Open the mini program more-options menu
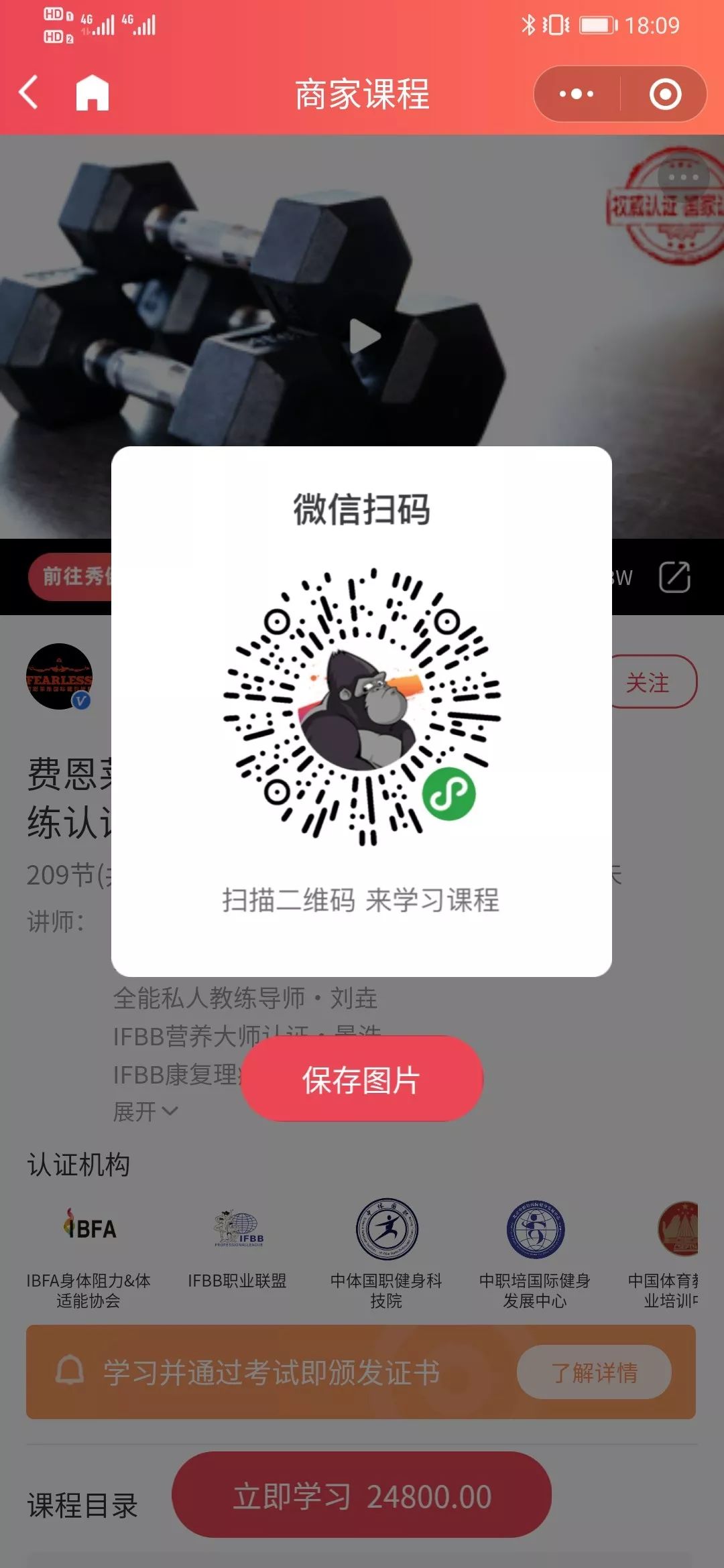 (x=577, y=94)
